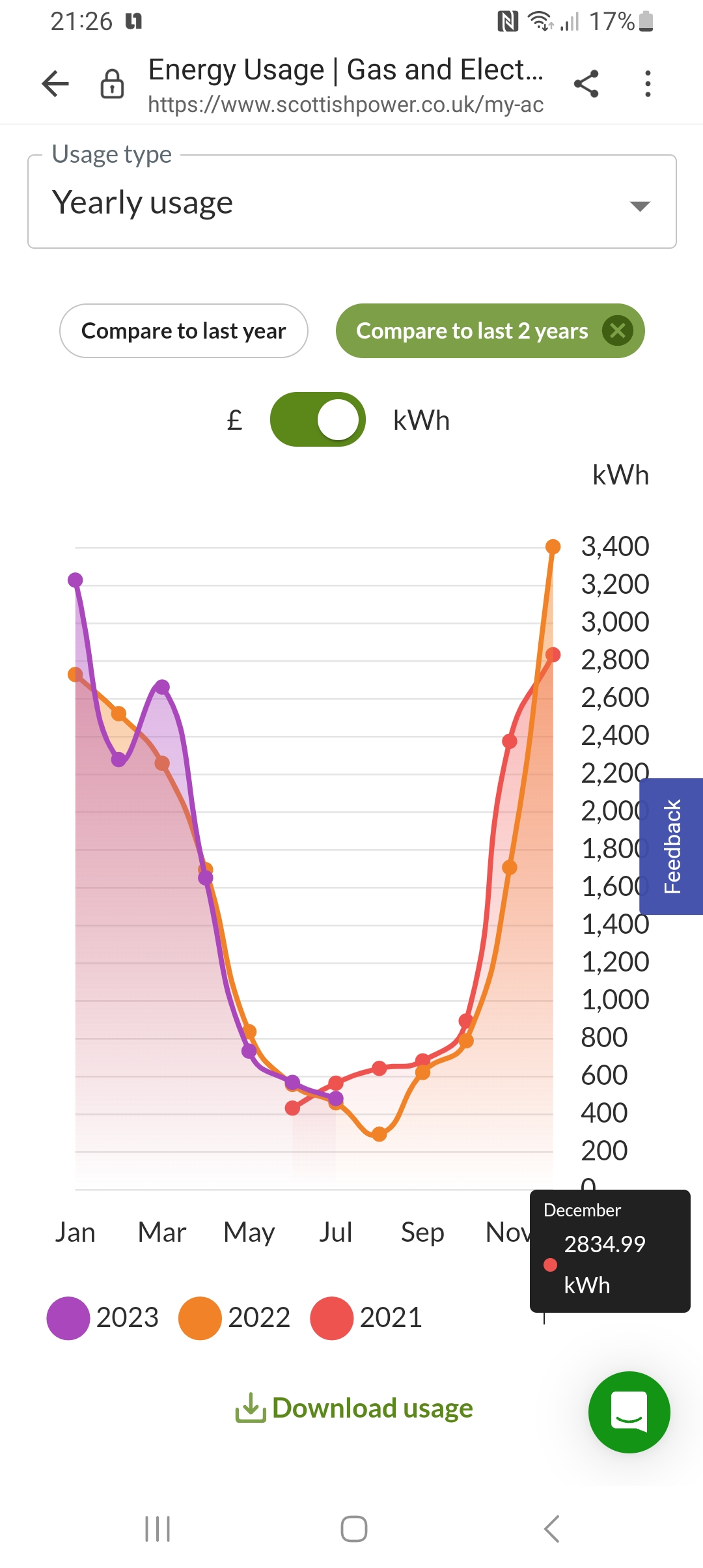Open the browser overflow menu
This screenshot has height=1568, width=703.
(x=647, y=84)
